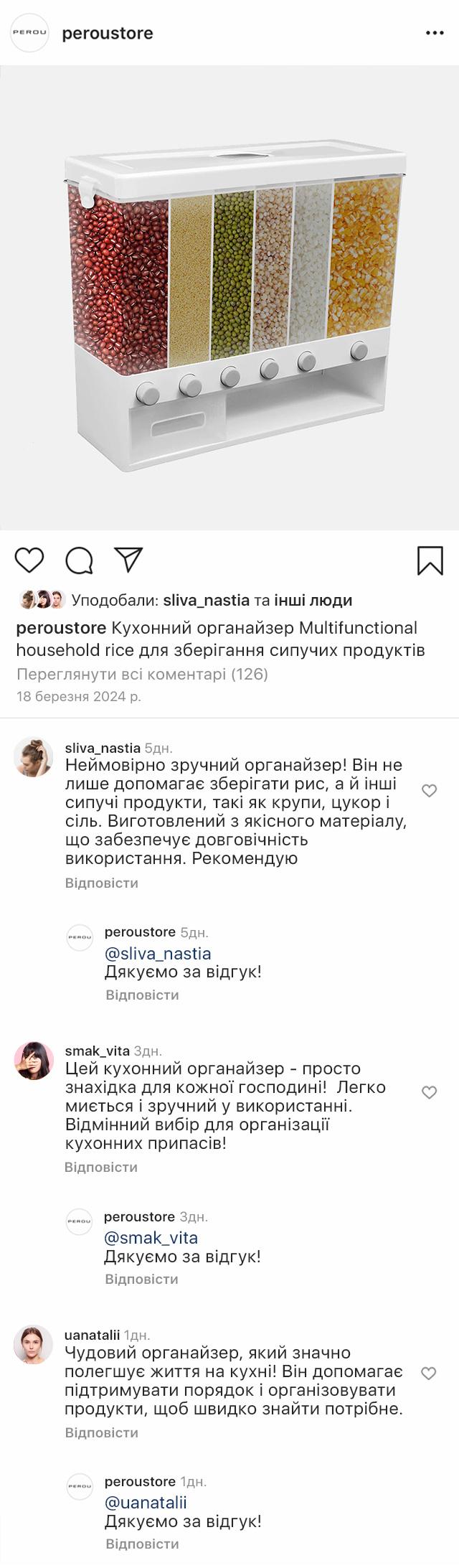
Task: Share the post via paper plane icon
Action: point(129,560)
